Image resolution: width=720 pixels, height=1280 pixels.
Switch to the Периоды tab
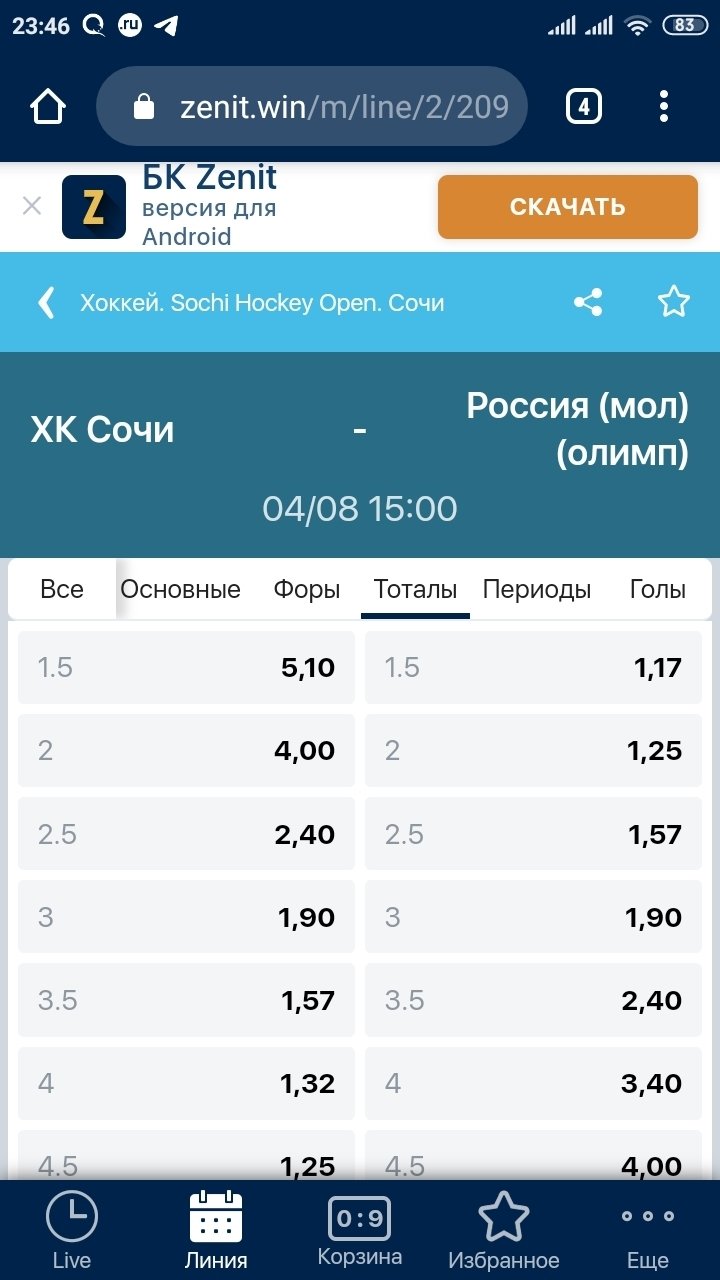(537, 589)
